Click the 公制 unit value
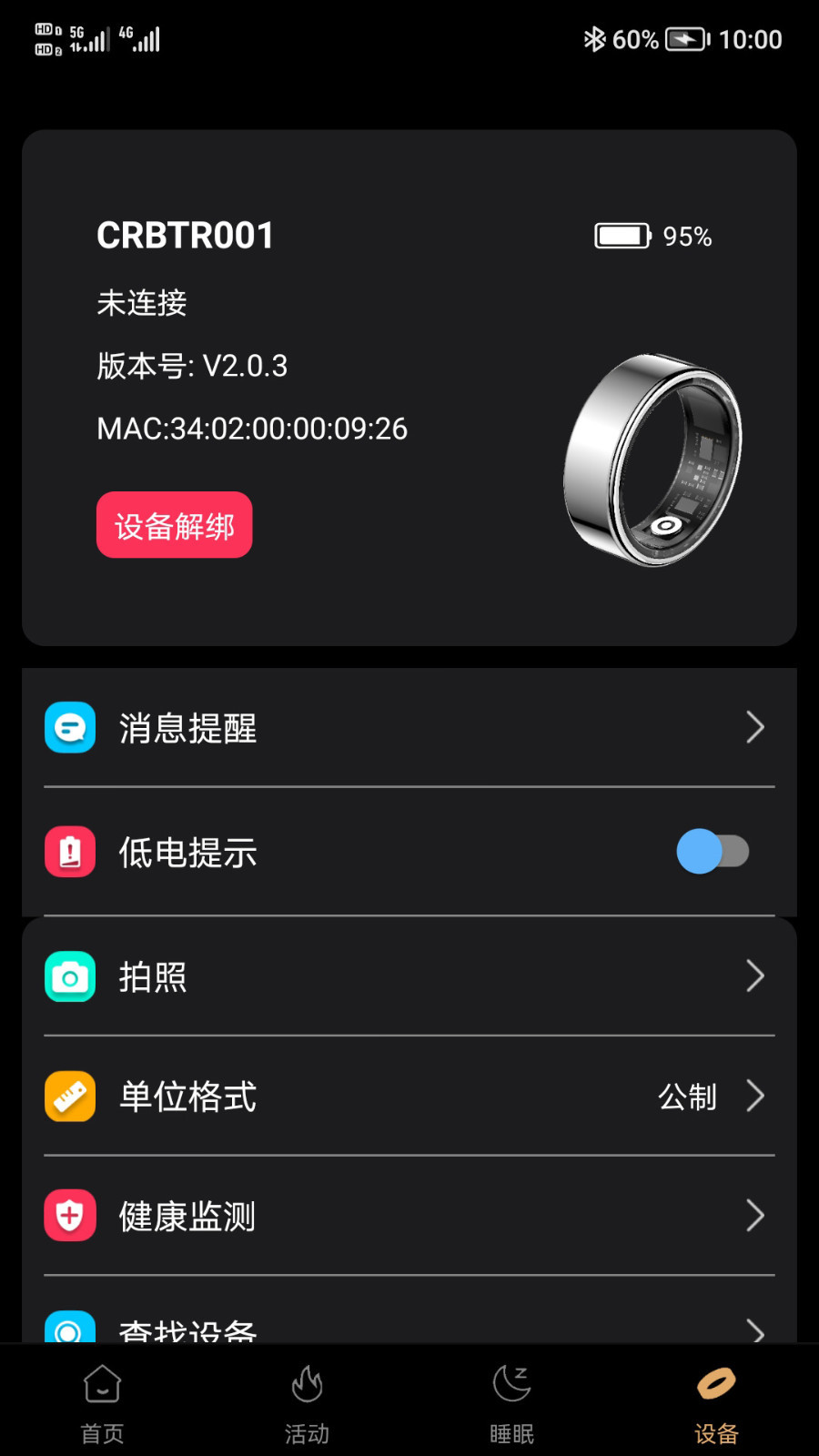This screenshot has height=1456, width=819. 688,1097
